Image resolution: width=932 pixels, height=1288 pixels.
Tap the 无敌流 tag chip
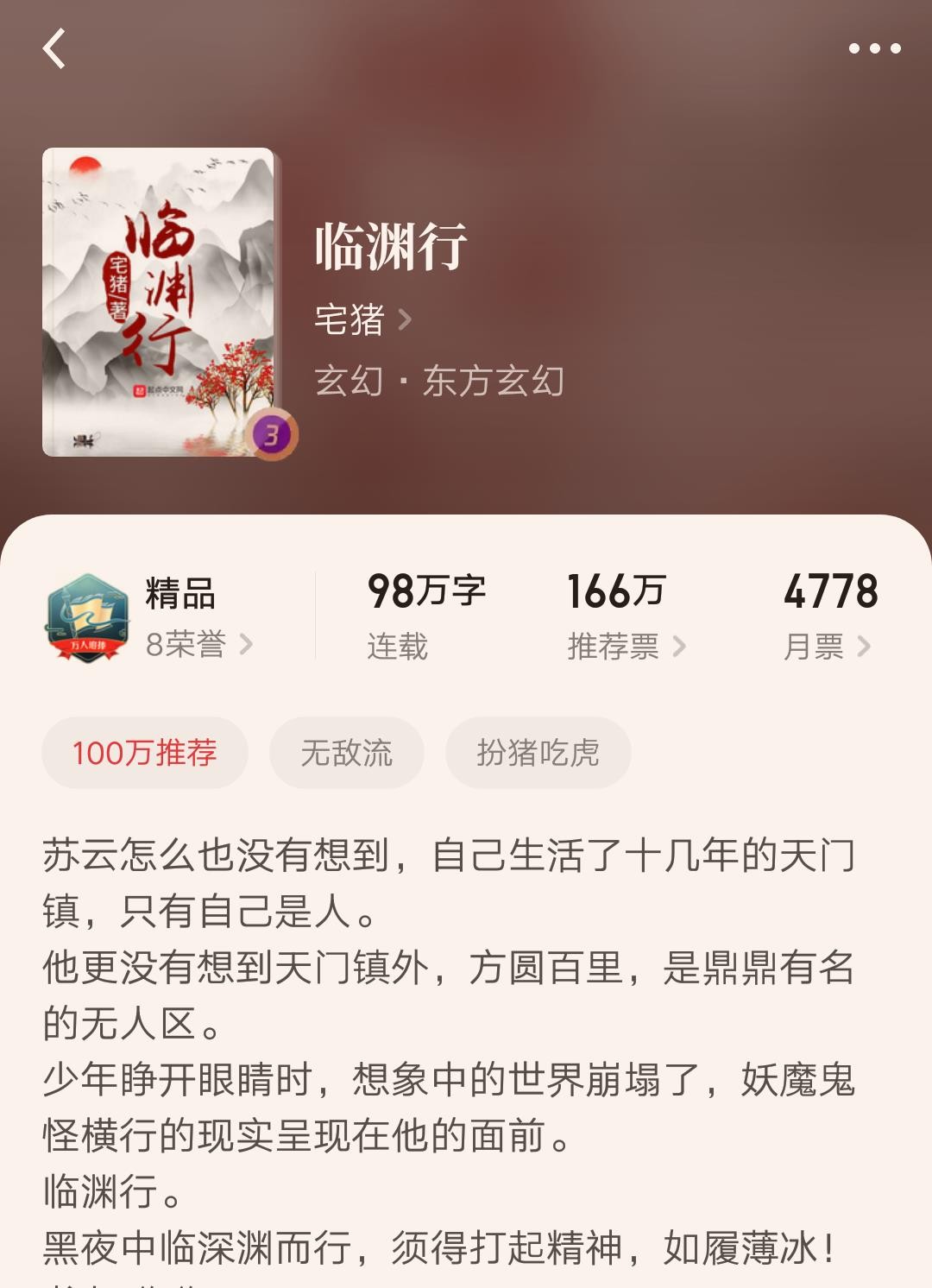point(346,753)
